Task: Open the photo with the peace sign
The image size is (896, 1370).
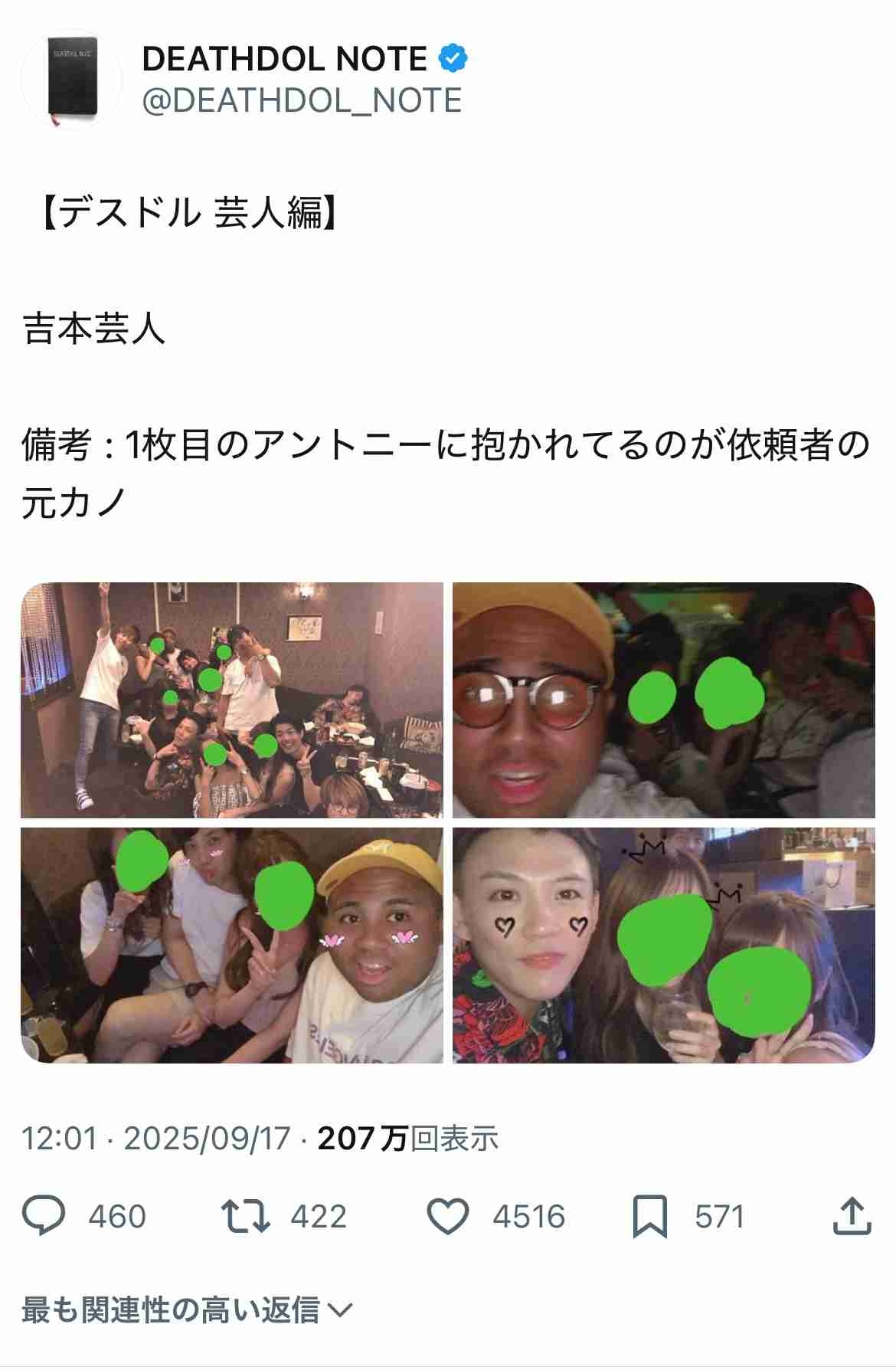Action: pos(232,946)
